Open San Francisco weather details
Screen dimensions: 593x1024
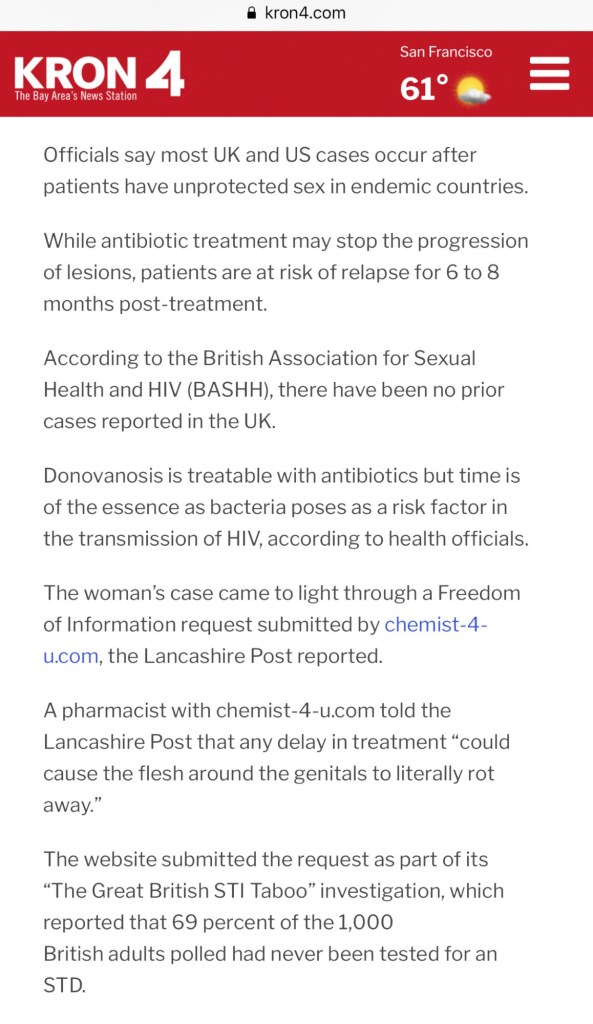coord(445,76)
